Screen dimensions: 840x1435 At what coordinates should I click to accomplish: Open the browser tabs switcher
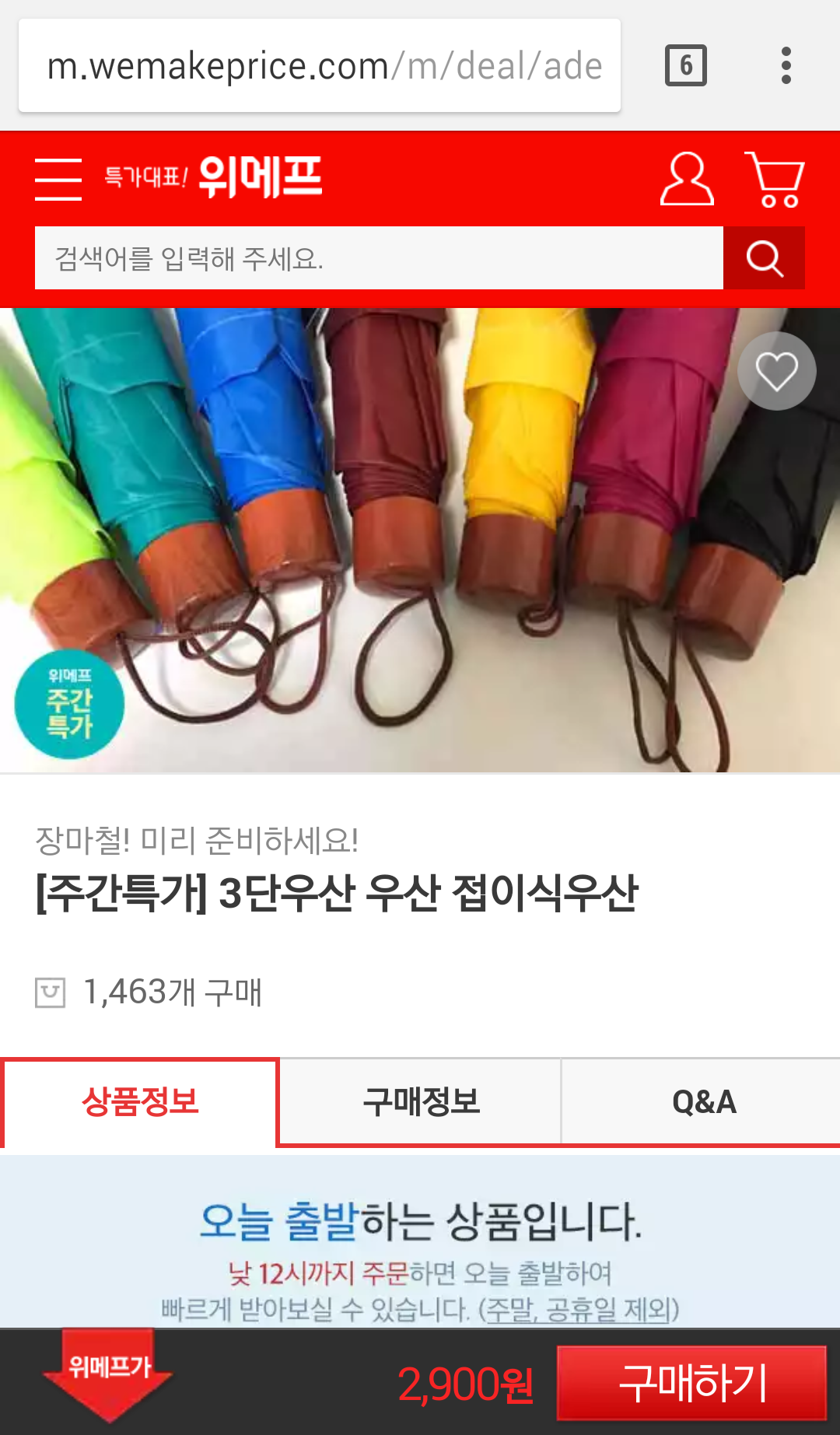tap(685, 65)
